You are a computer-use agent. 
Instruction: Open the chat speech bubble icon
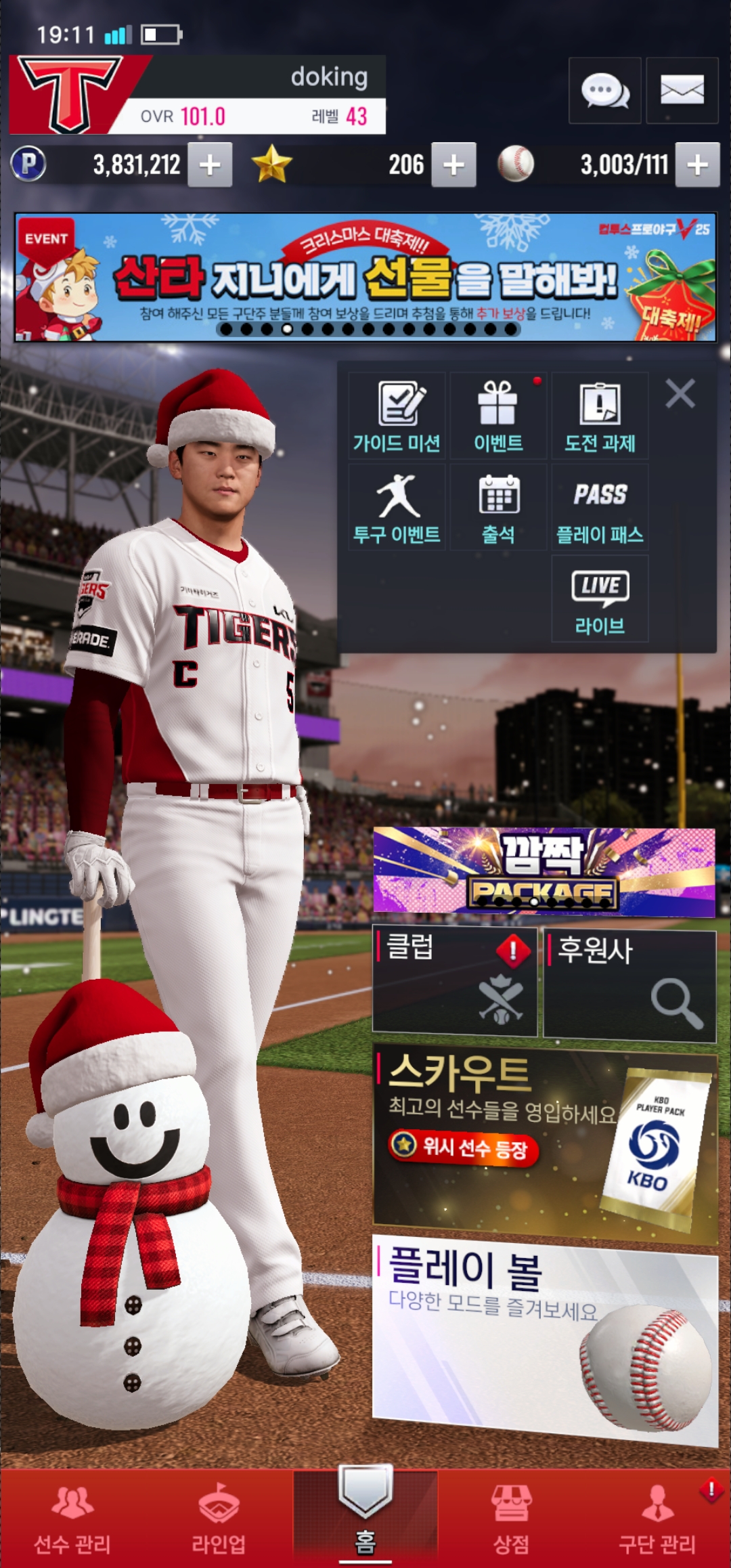tap(604, 91)
